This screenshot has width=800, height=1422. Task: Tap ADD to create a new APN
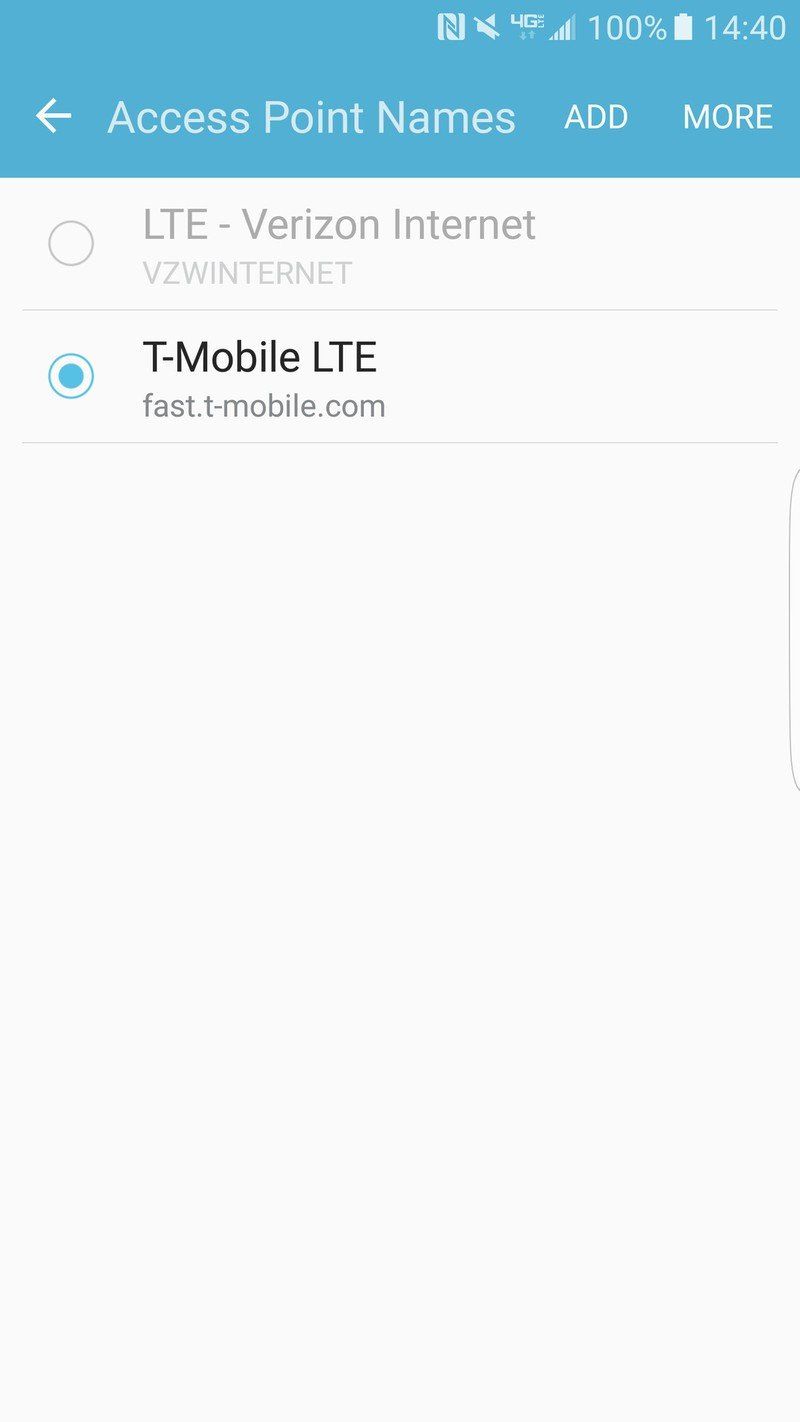596,116
